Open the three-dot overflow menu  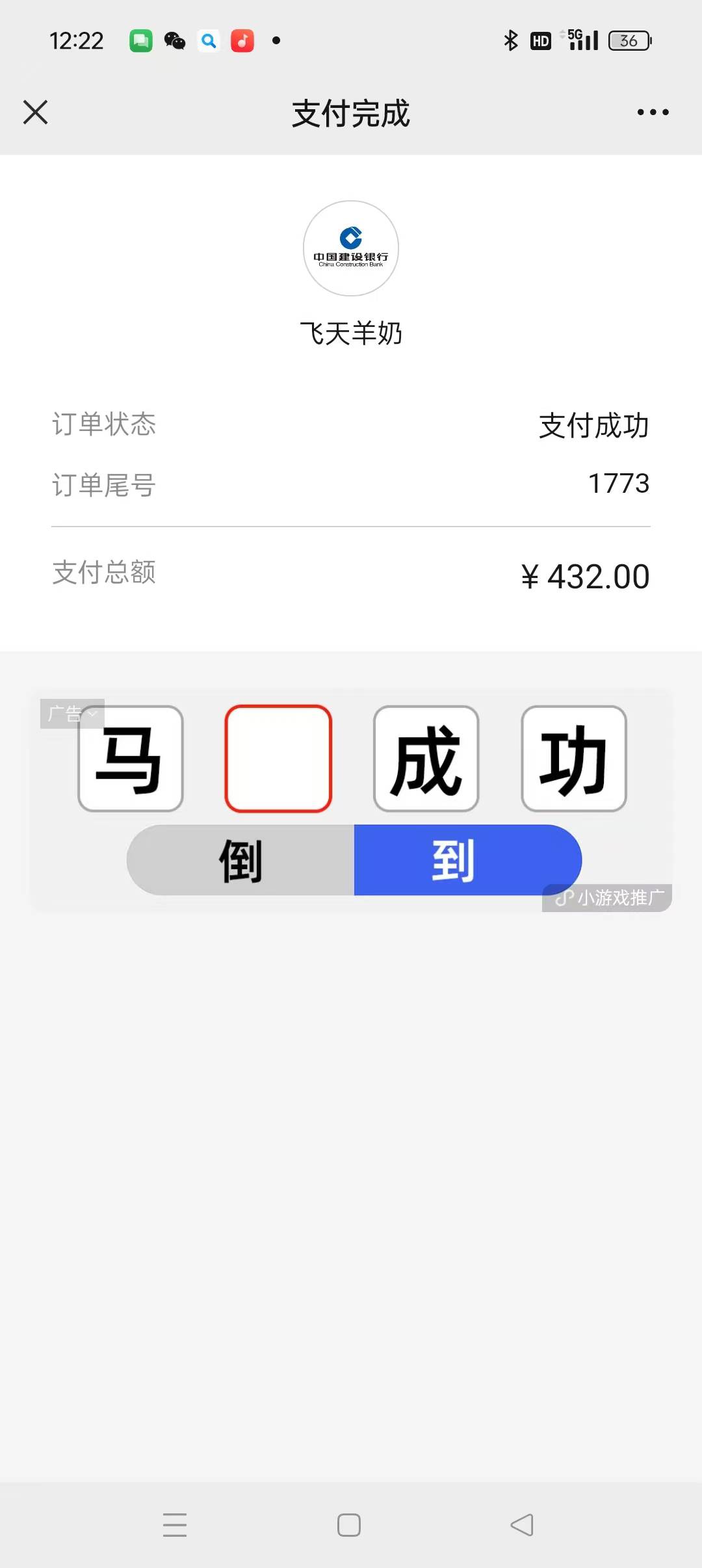tap(653, 112)
